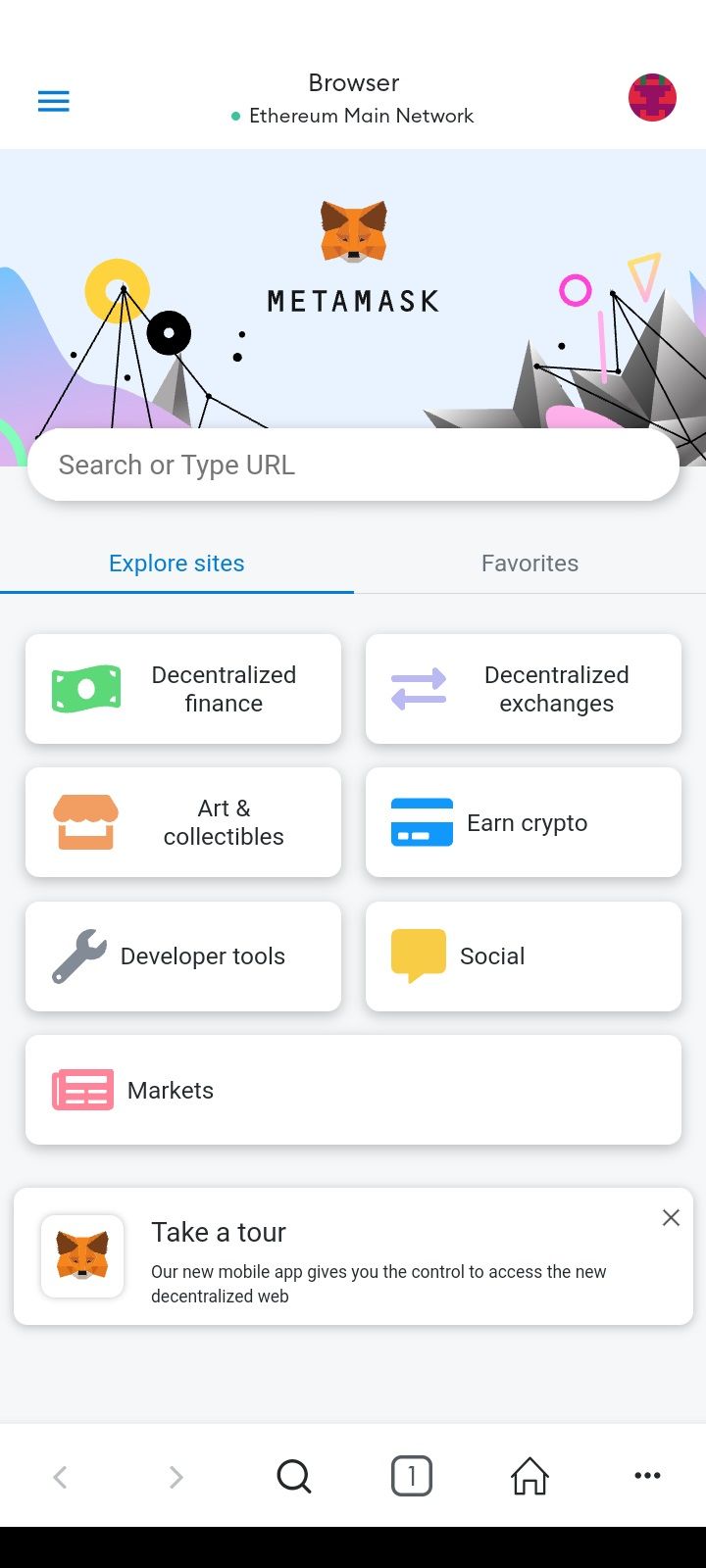706x1568 pixels.
Task: Open the Social category card
Action: (524, 956)
